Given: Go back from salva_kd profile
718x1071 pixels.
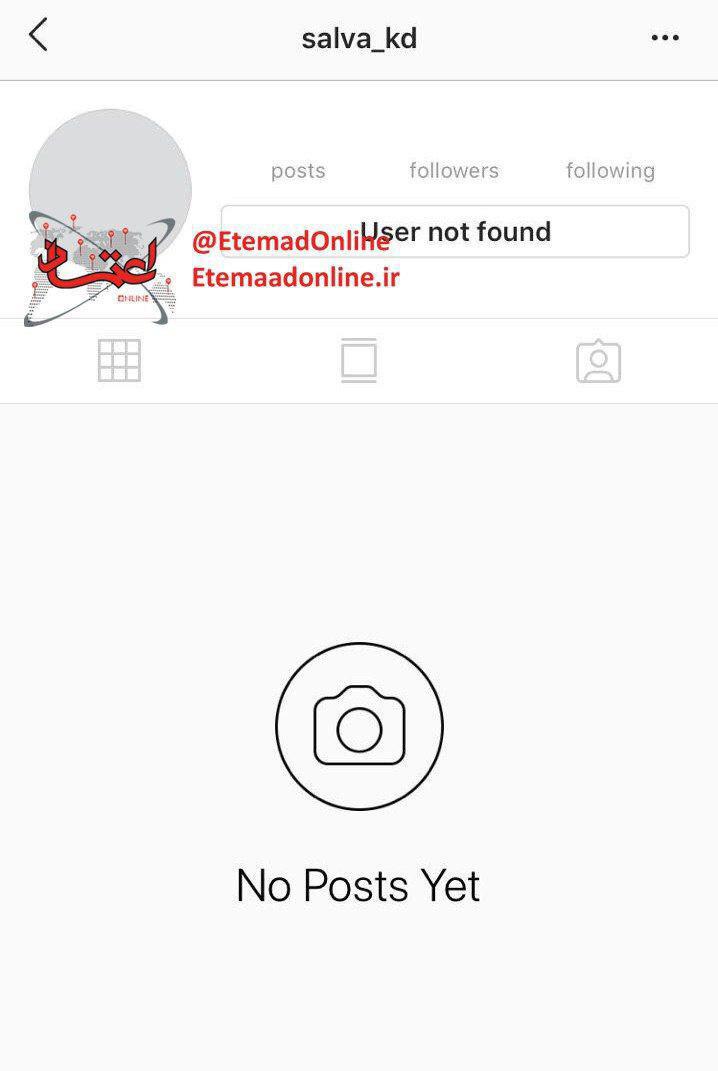Looking at the screenshot, I should (x=38, y=36).
